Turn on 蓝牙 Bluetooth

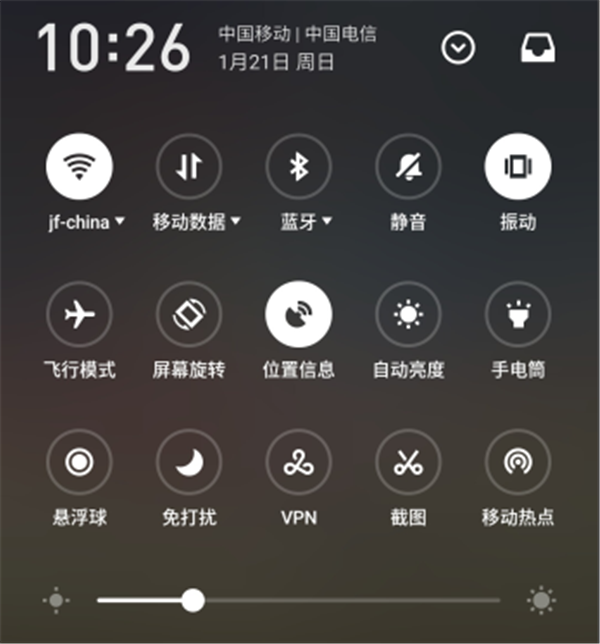pyautogui.click(x=298, y=167)
